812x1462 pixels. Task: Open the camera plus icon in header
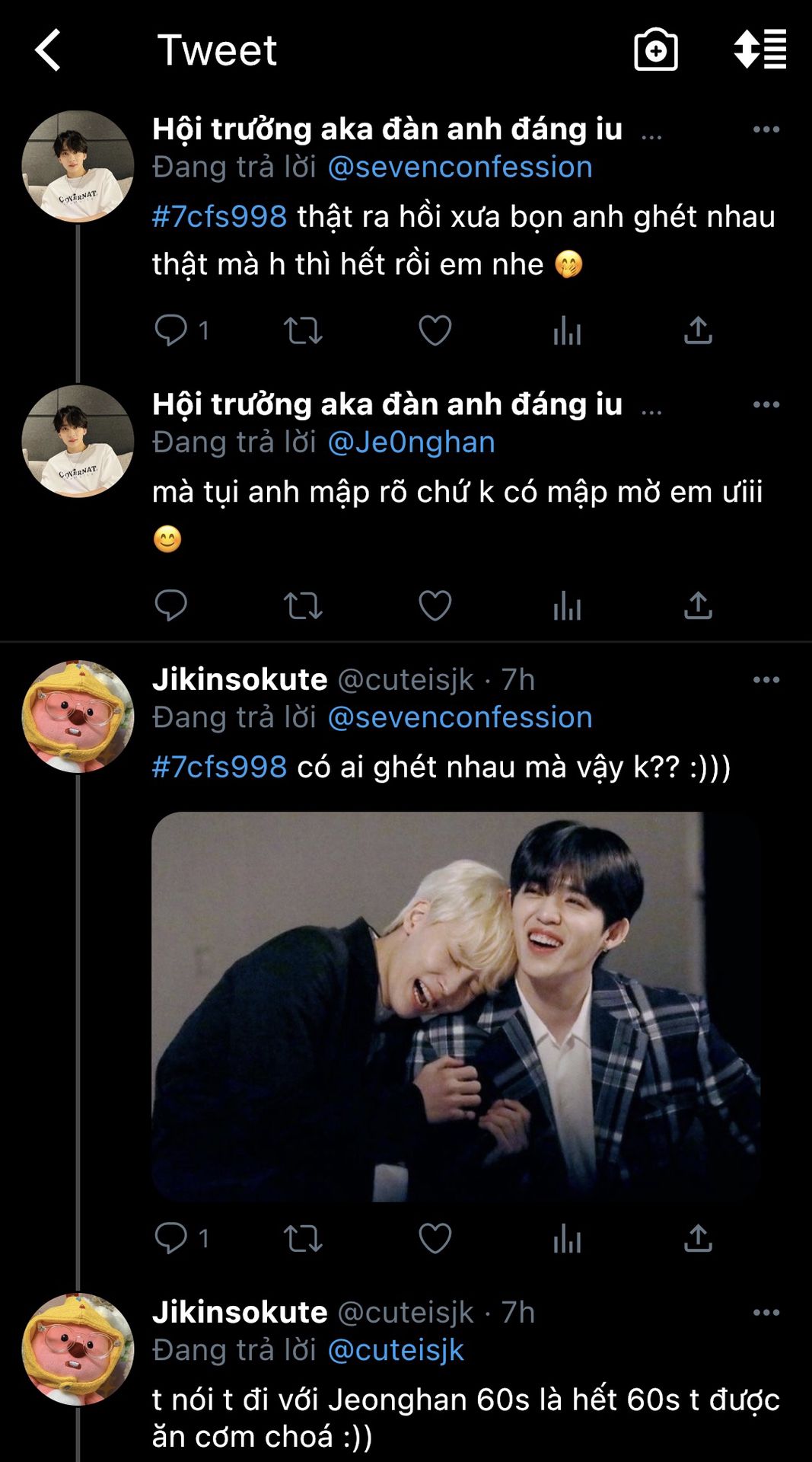(x=656, y=50)
